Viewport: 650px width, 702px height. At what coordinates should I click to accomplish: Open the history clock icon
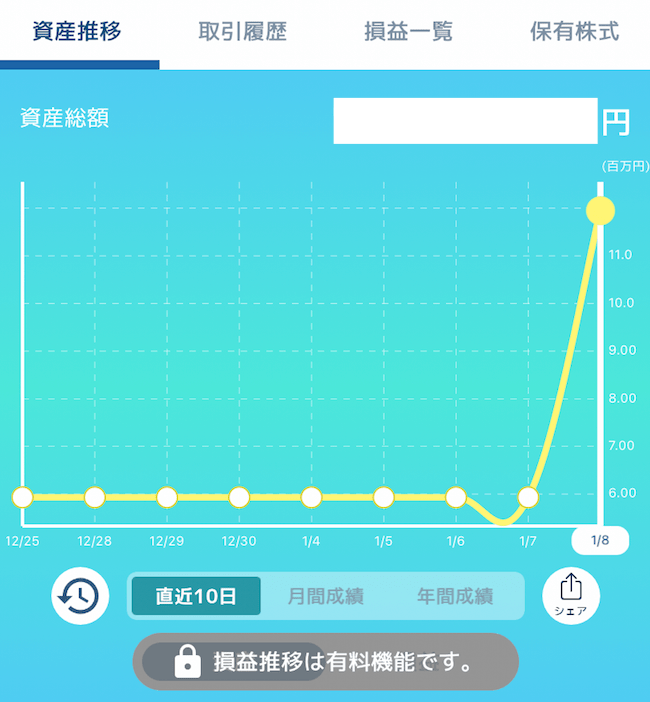(80, 597)
